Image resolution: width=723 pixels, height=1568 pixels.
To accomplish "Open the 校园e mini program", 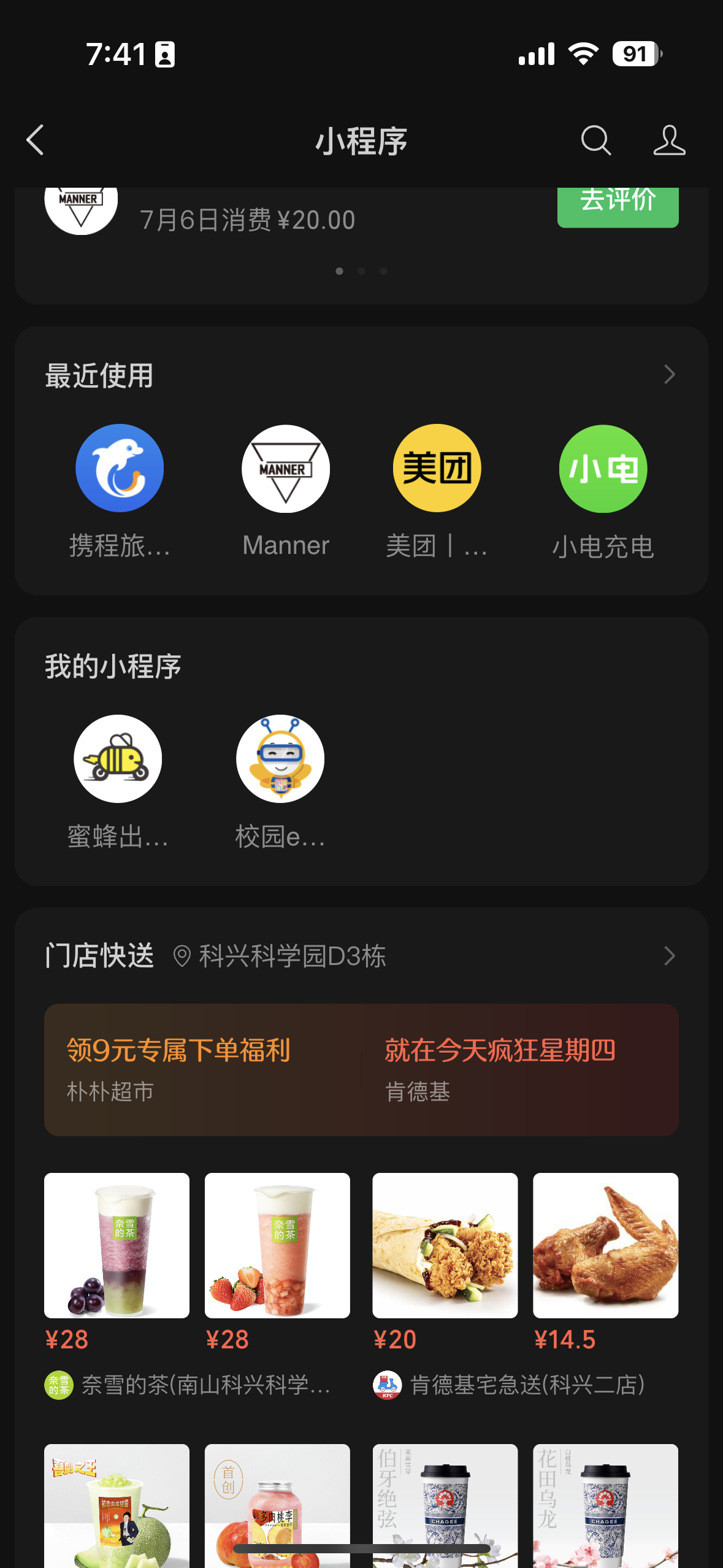I will click(x=280, y=759).
